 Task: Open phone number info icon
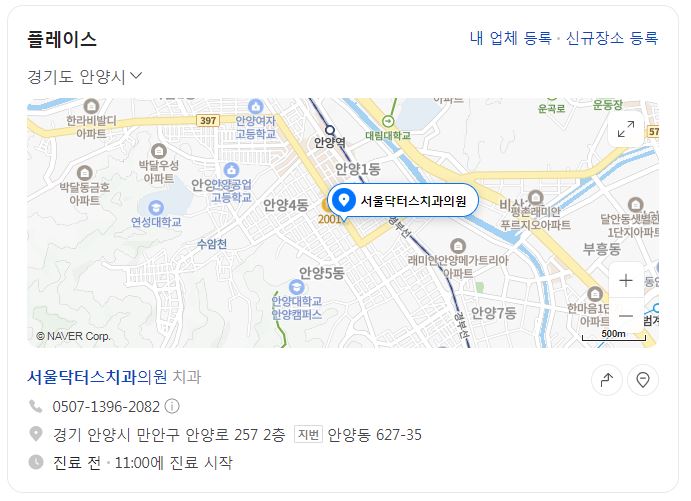pos(172,406)
